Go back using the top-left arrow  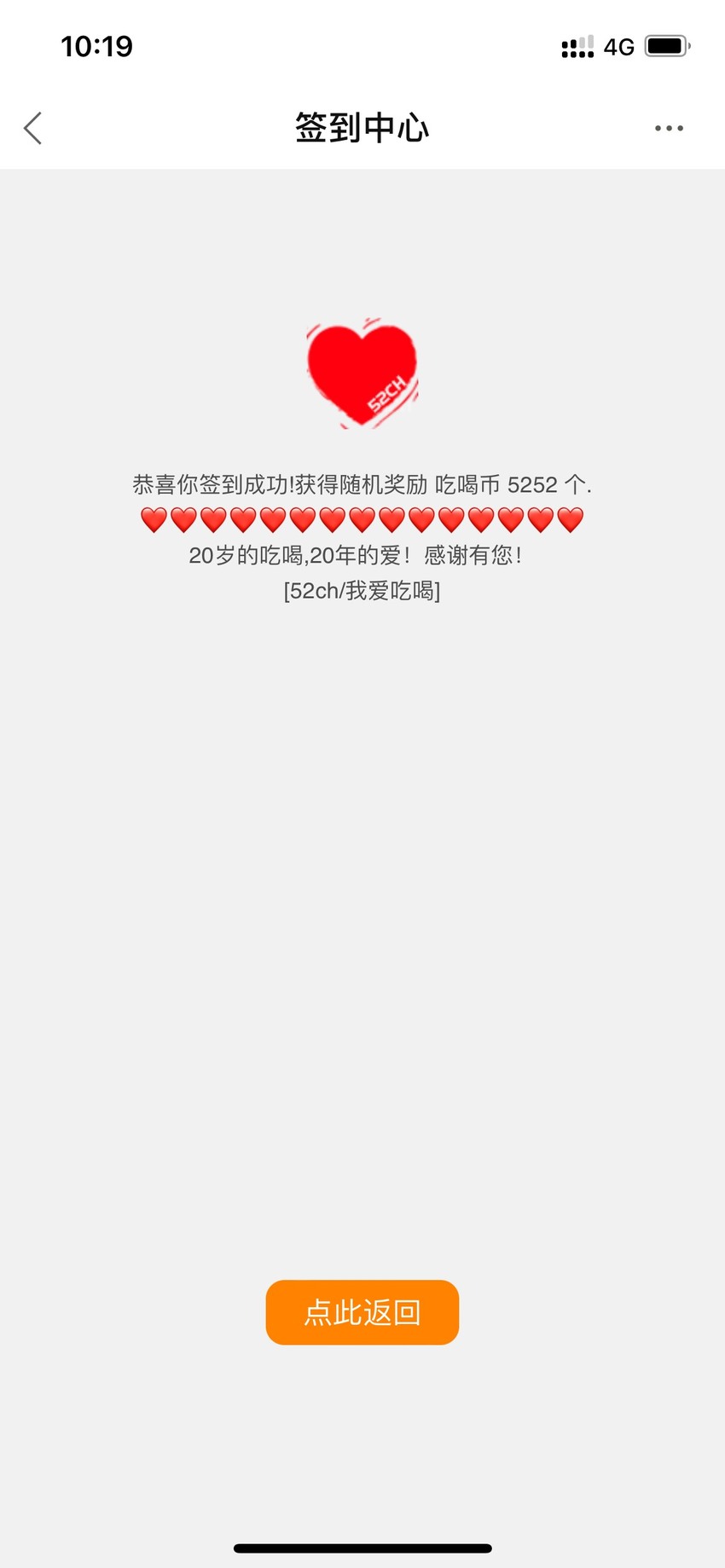click(x=32, y=129)
